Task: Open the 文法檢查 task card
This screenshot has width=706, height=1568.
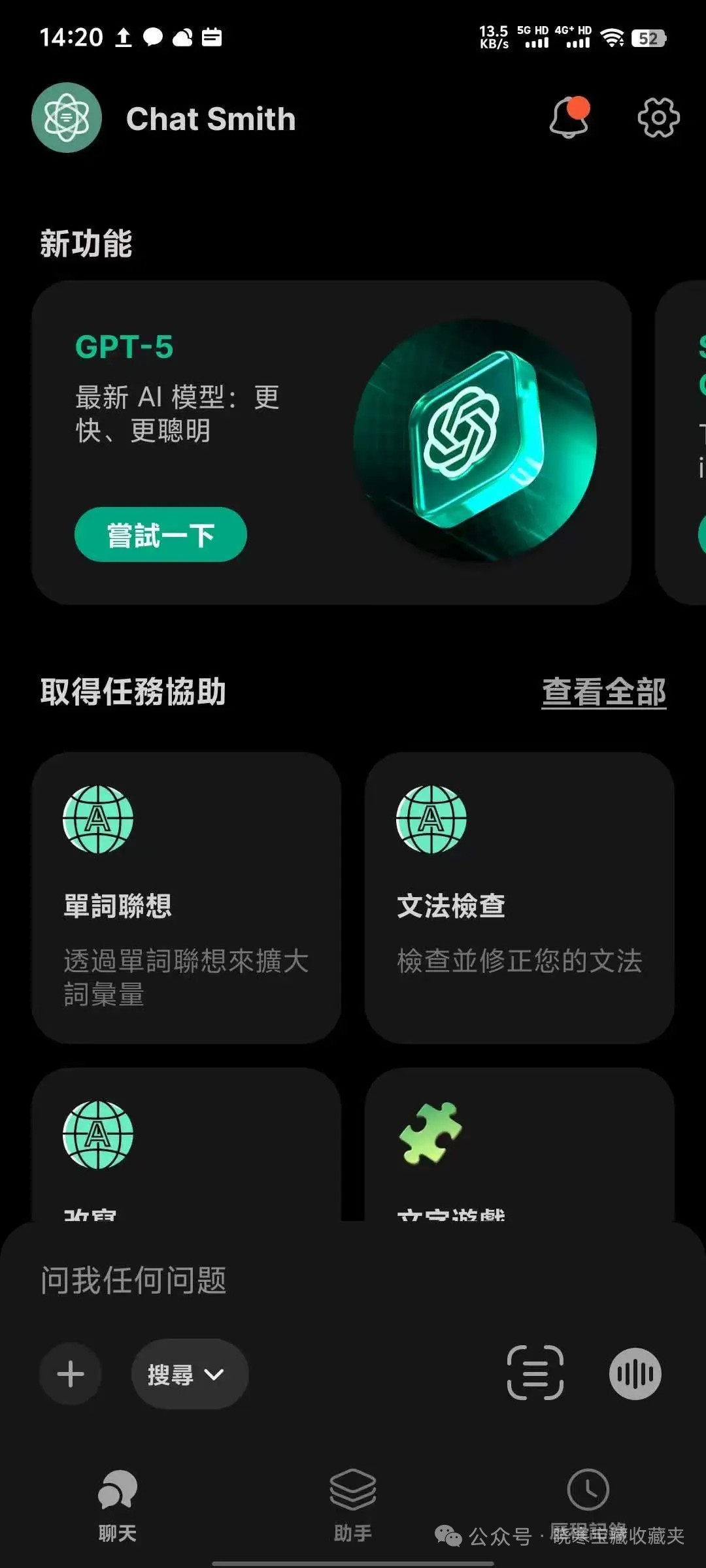Action: coord(519,897)
